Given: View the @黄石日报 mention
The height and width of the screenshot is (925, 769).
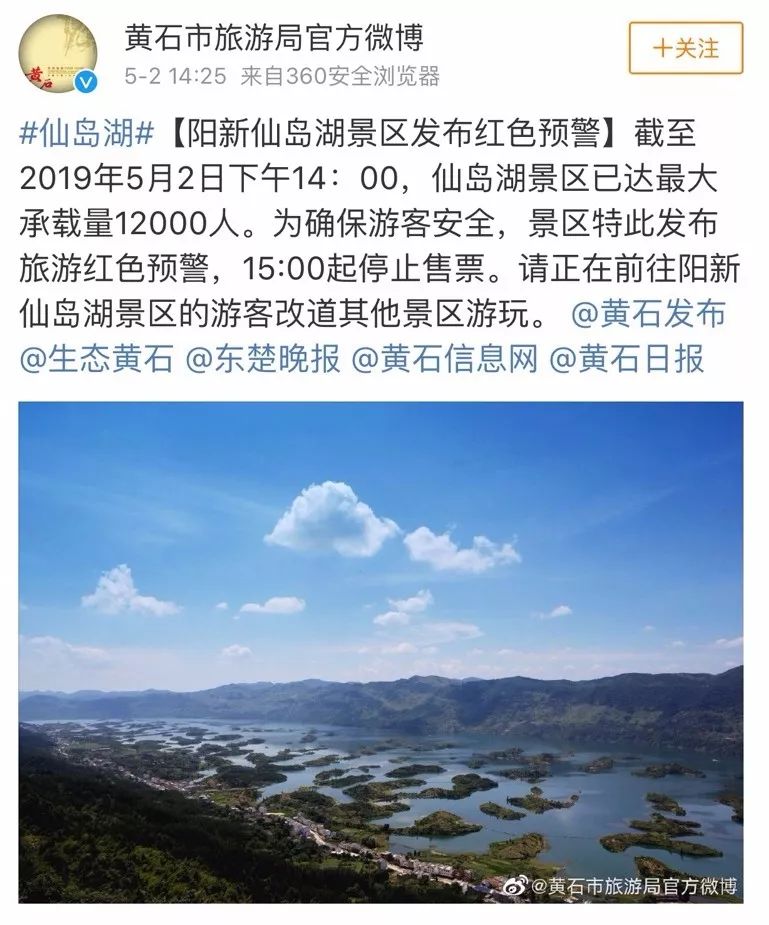Looking at the screenshot, I should [628, 356].
